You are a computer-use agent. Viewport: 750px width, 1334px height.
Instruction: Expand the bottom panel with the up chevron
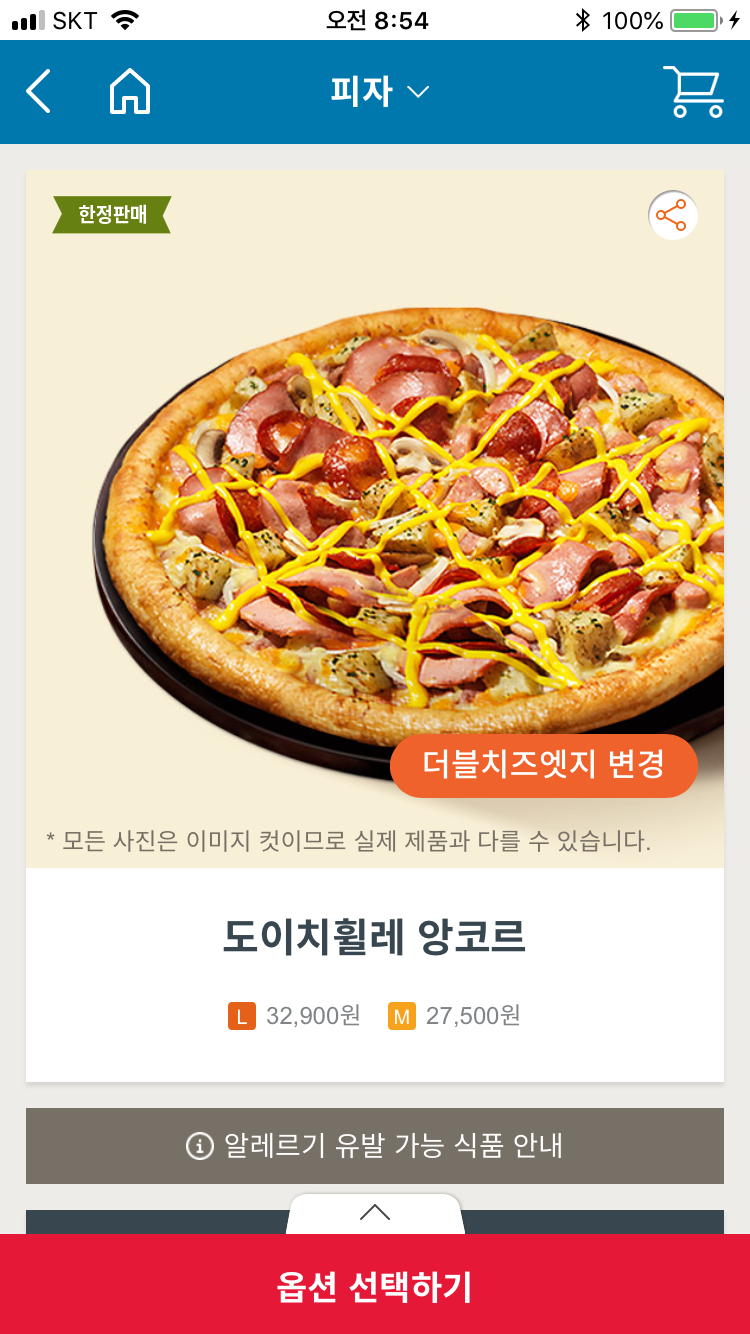coord(375,1213)
